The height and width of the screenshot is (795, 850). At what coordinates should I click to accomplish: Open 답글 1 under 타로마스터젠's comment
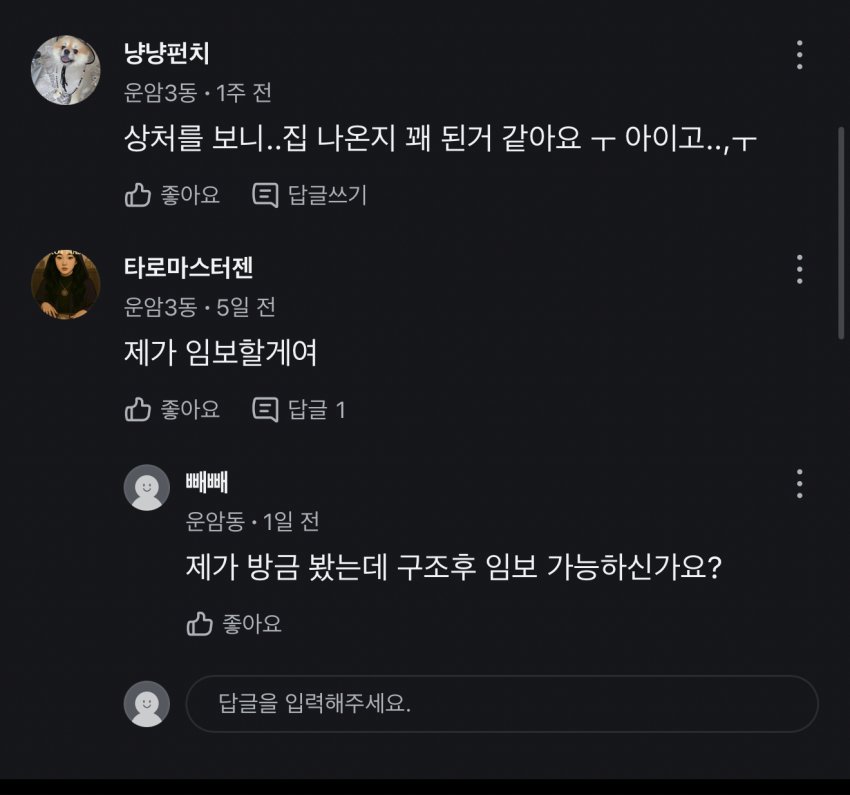click(299, 409)
